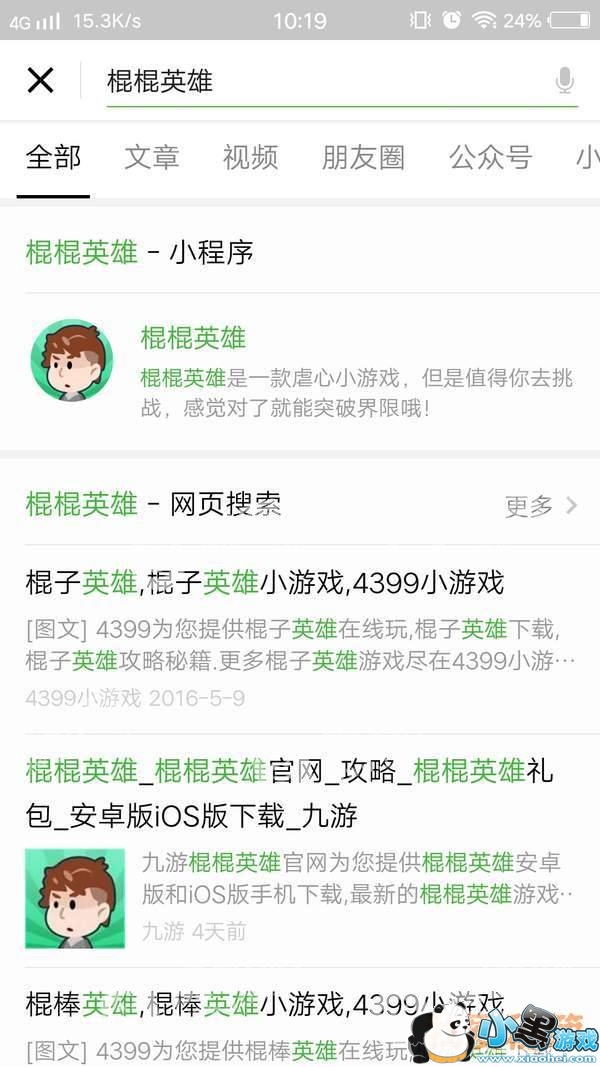Switch to the 文章 tab
This screenshot has height=1067, width=600.
[152, 157]
